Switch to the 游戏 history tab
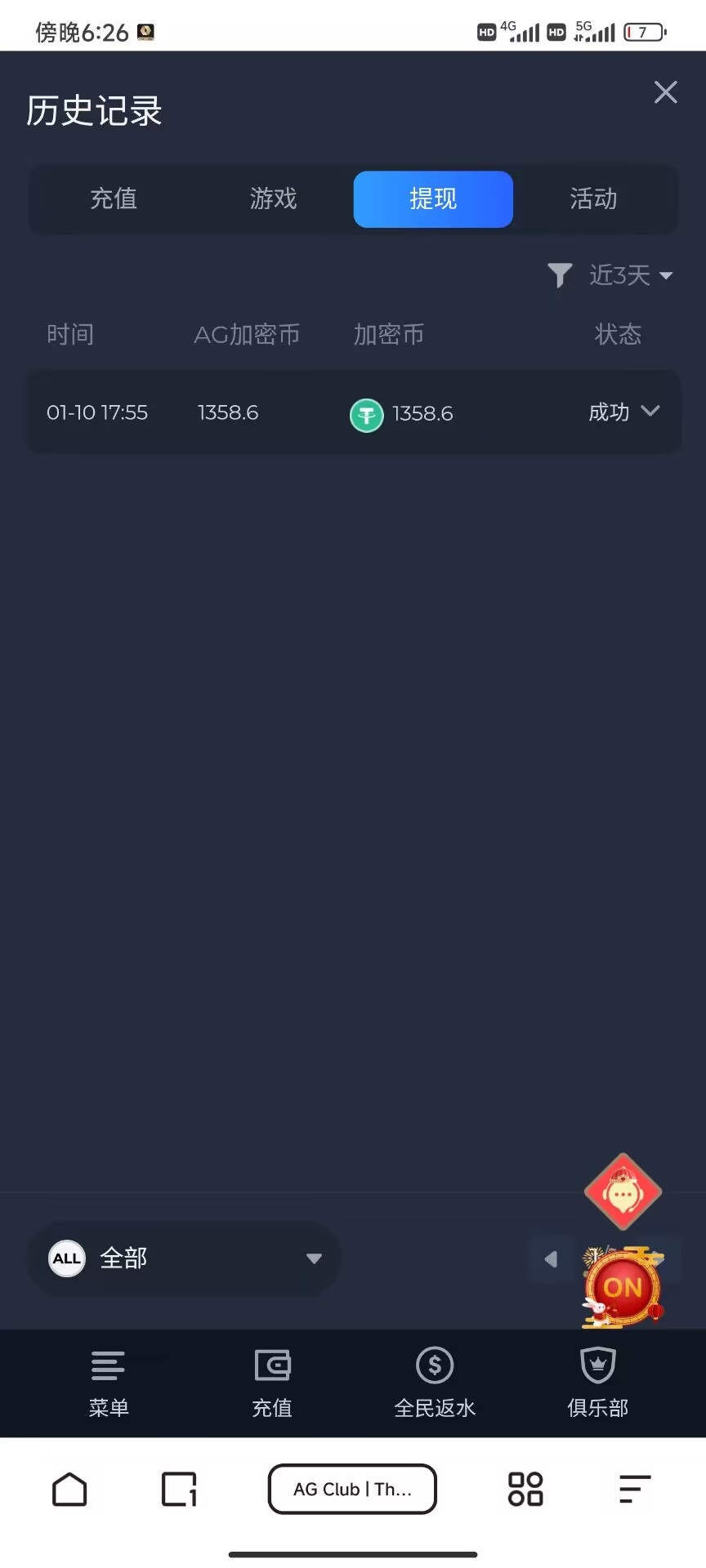 (273, 198)
